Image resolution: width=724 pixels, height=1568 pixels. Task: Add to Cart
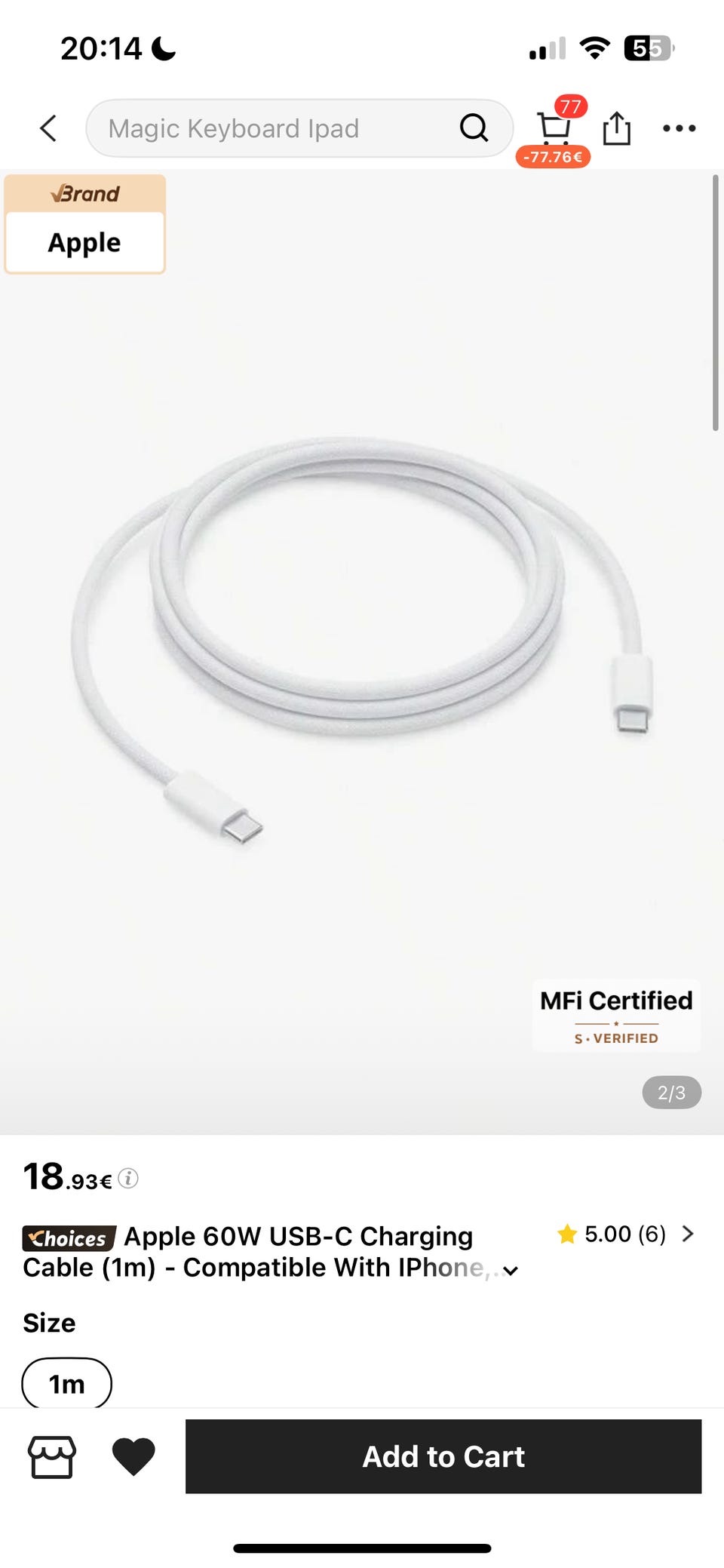coord(443,1456)
